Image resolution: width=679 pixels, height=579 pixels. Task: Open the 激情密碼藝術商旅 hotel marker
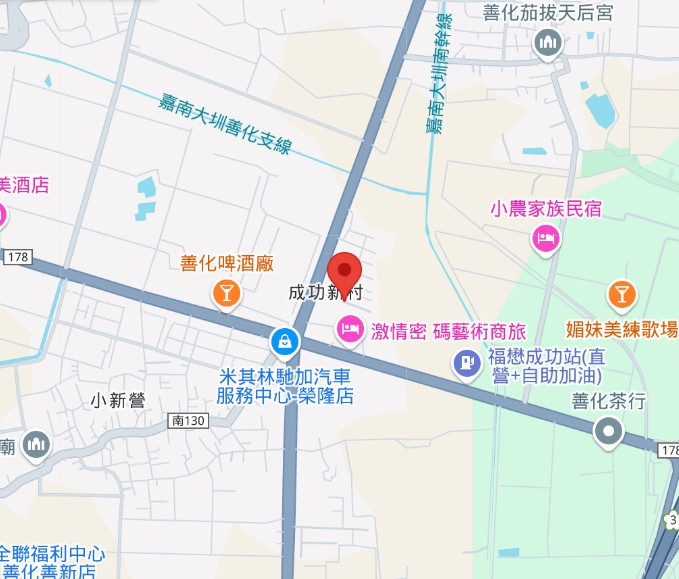point(349,327)
